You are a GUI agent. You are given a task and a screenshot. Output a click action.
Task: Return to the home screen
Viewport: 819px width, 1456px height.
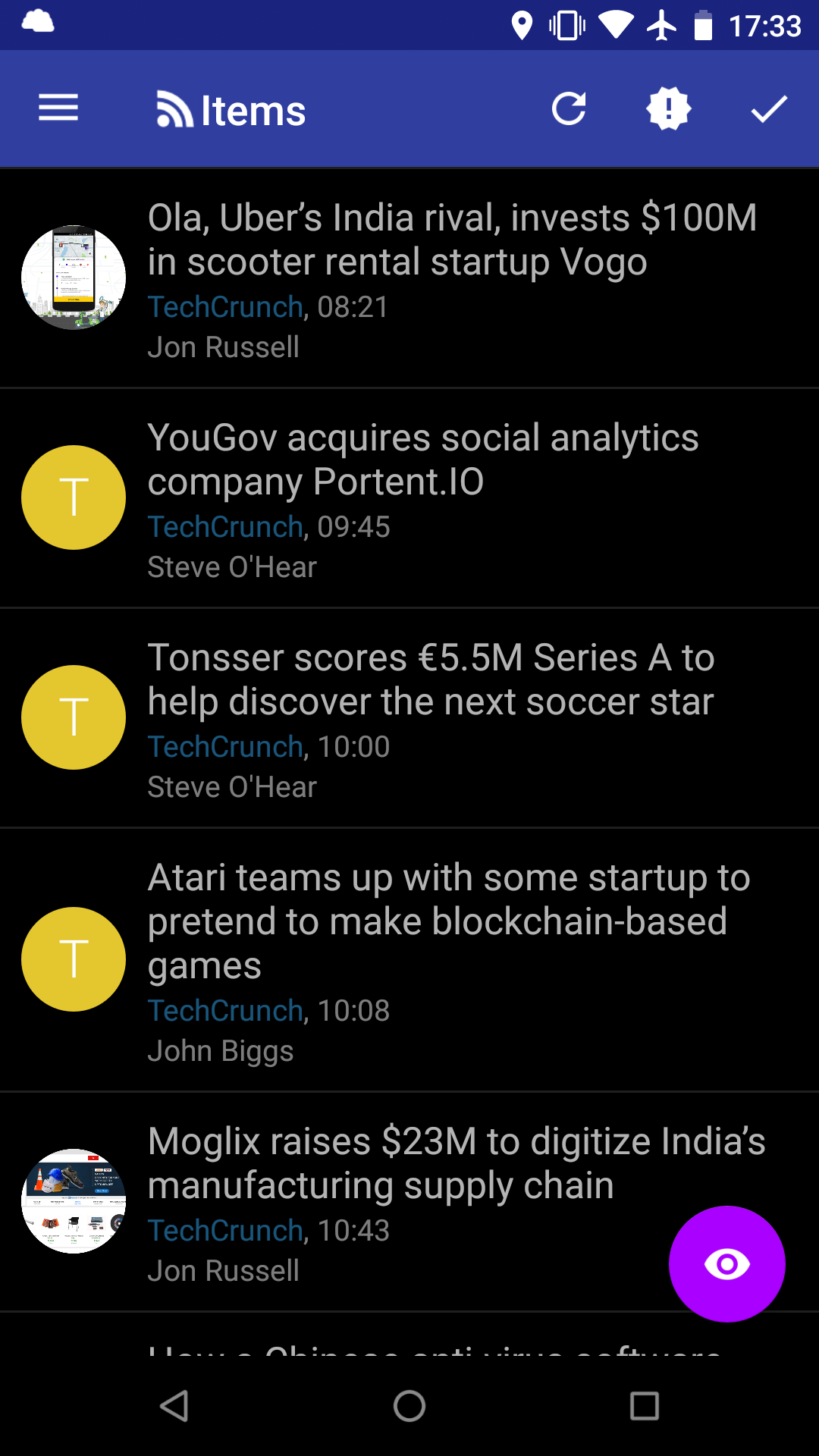(409, 1406)
